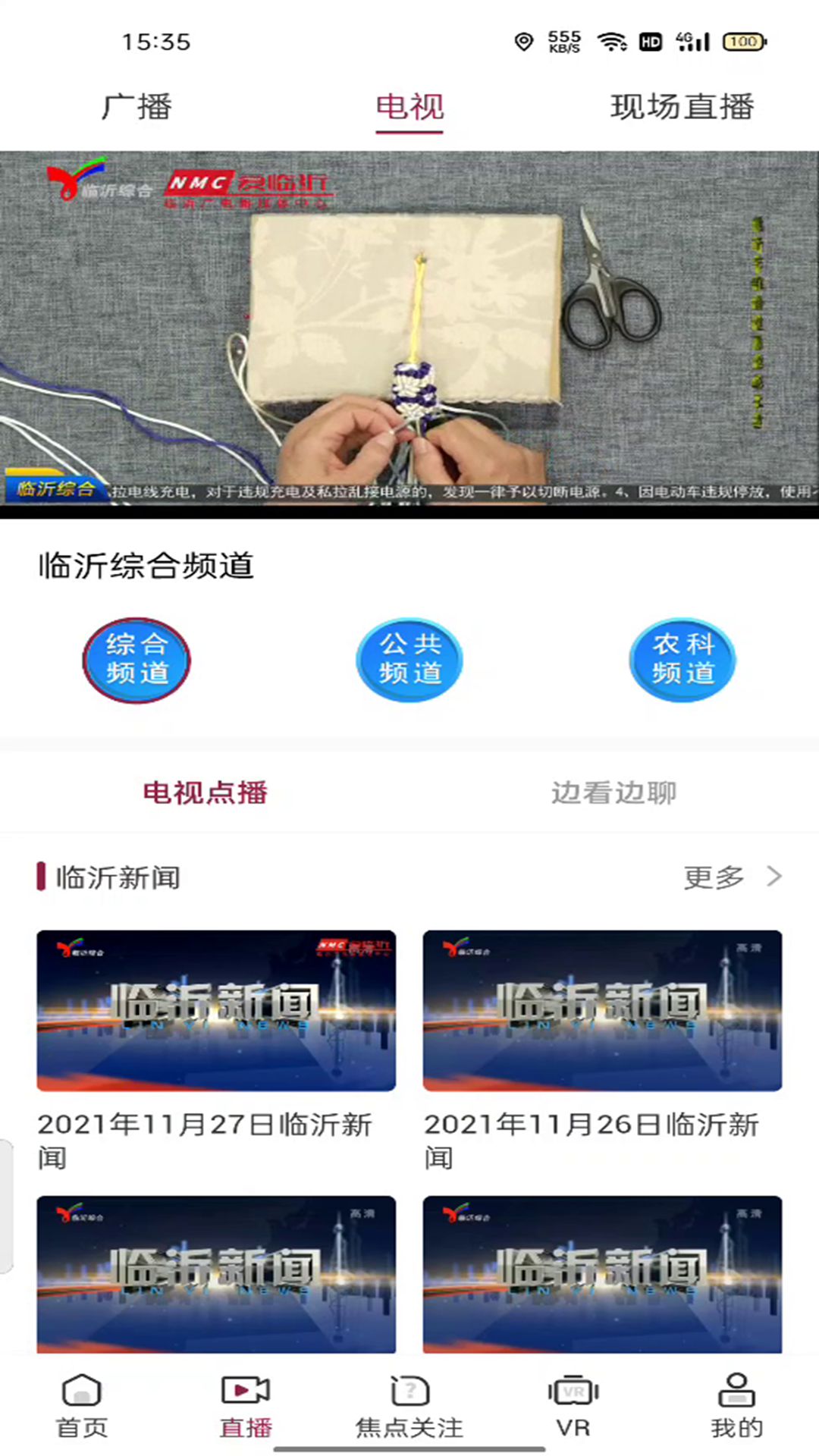Choose the 农科频道 channel

682,660
